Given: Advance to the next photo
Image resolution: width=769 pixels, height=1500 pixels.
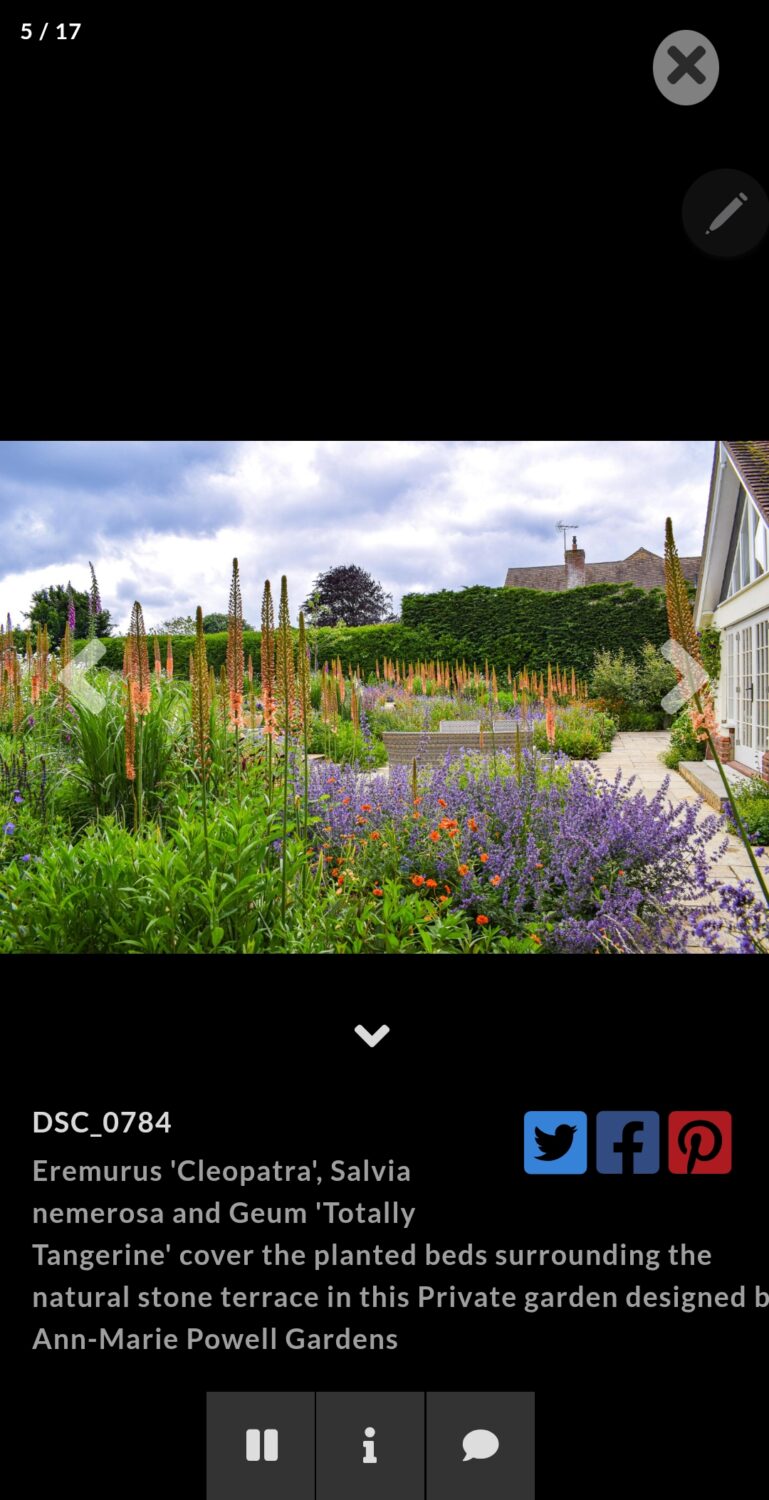Looking at the screenshot, I should 684,677.
